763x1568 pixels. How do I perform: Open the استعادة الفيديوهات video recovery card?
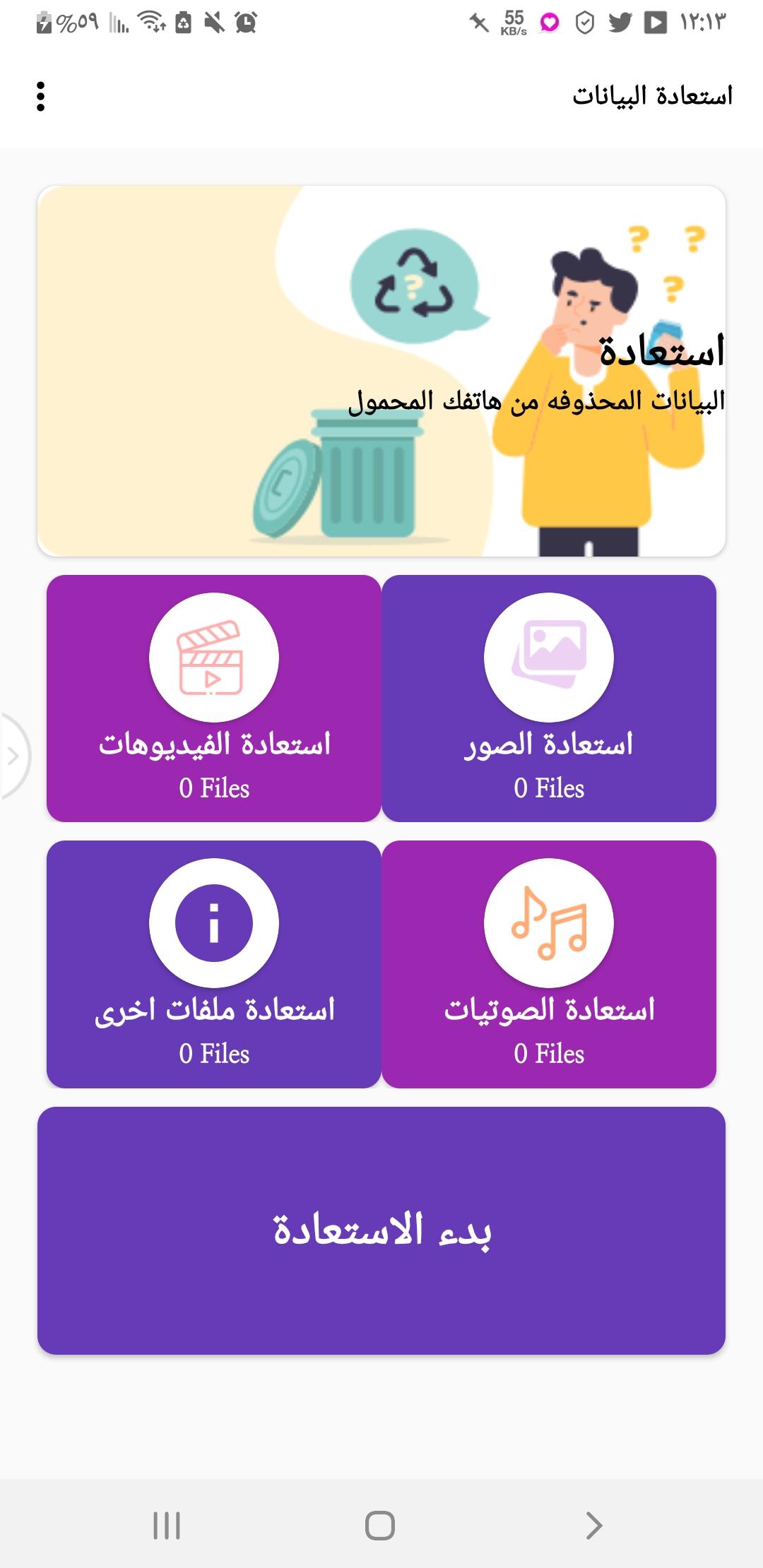pos(214,699)
